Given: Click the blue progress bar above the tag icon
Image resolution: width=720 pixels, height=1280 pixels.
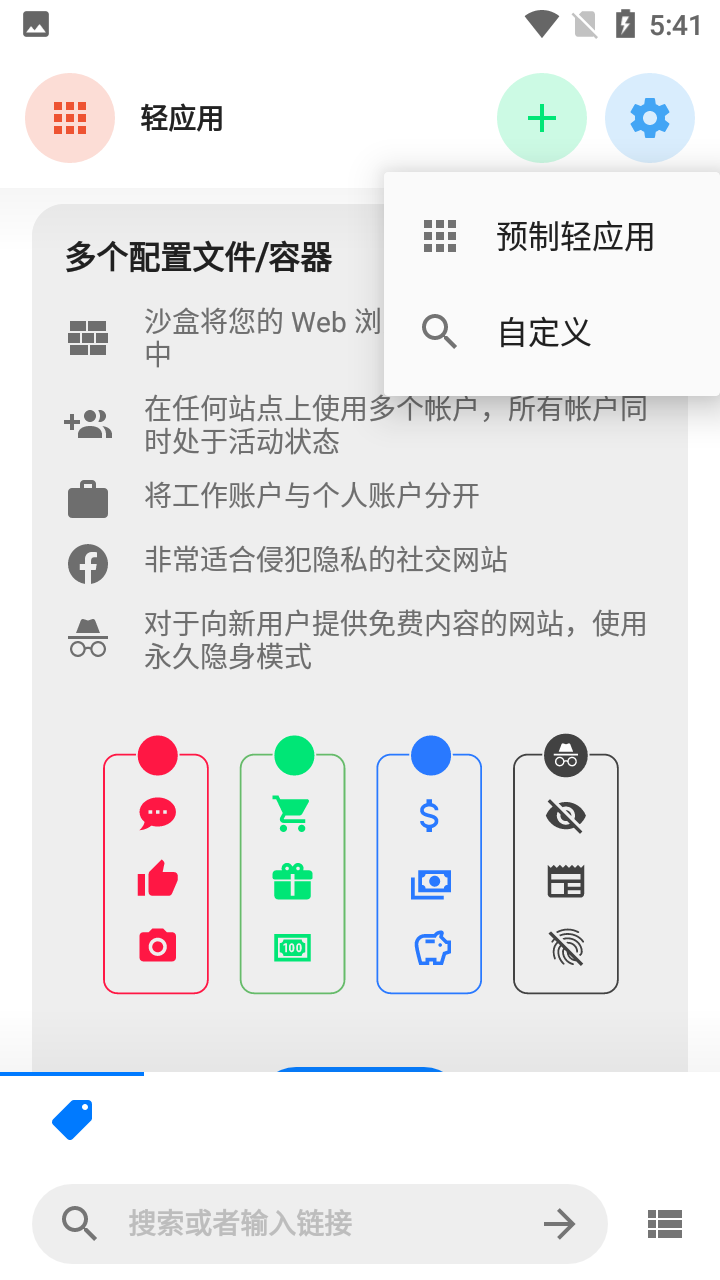Looking at the screenshot, I should [71, 1077].
